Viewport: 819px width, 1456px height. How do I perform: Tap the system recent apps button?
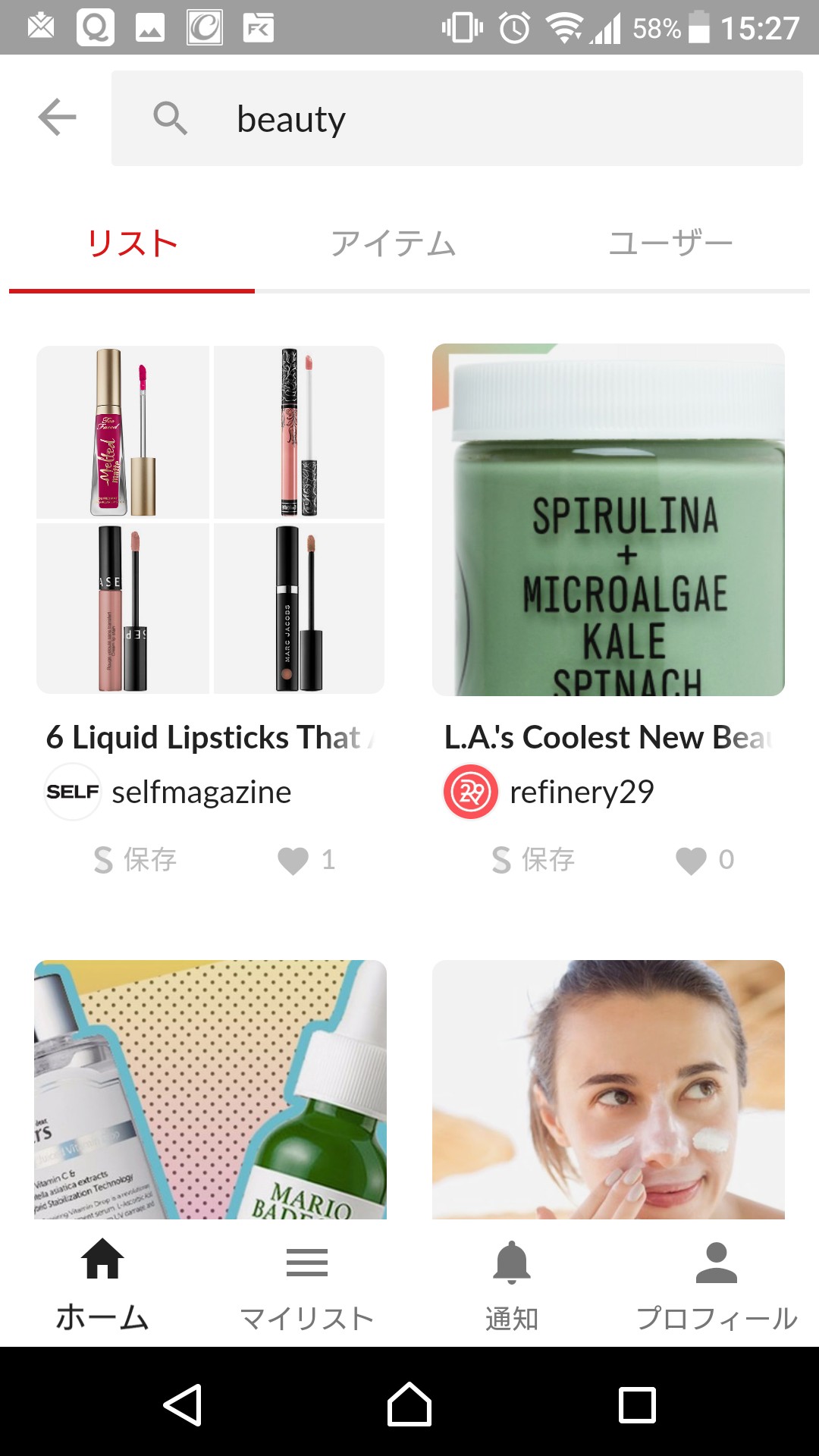(637, 1404)
